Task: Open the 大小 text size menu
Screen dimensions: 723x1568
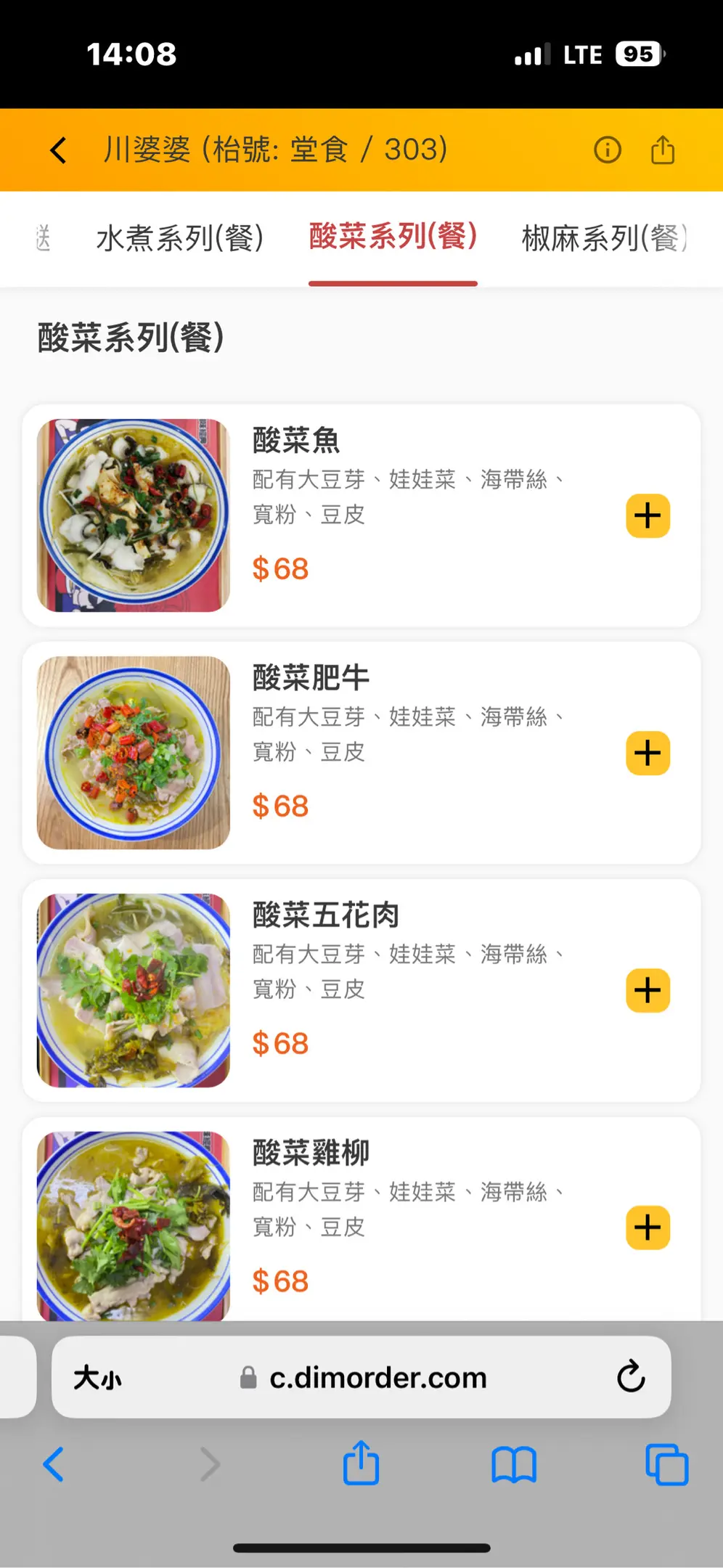Action: tap(97, 1378)
